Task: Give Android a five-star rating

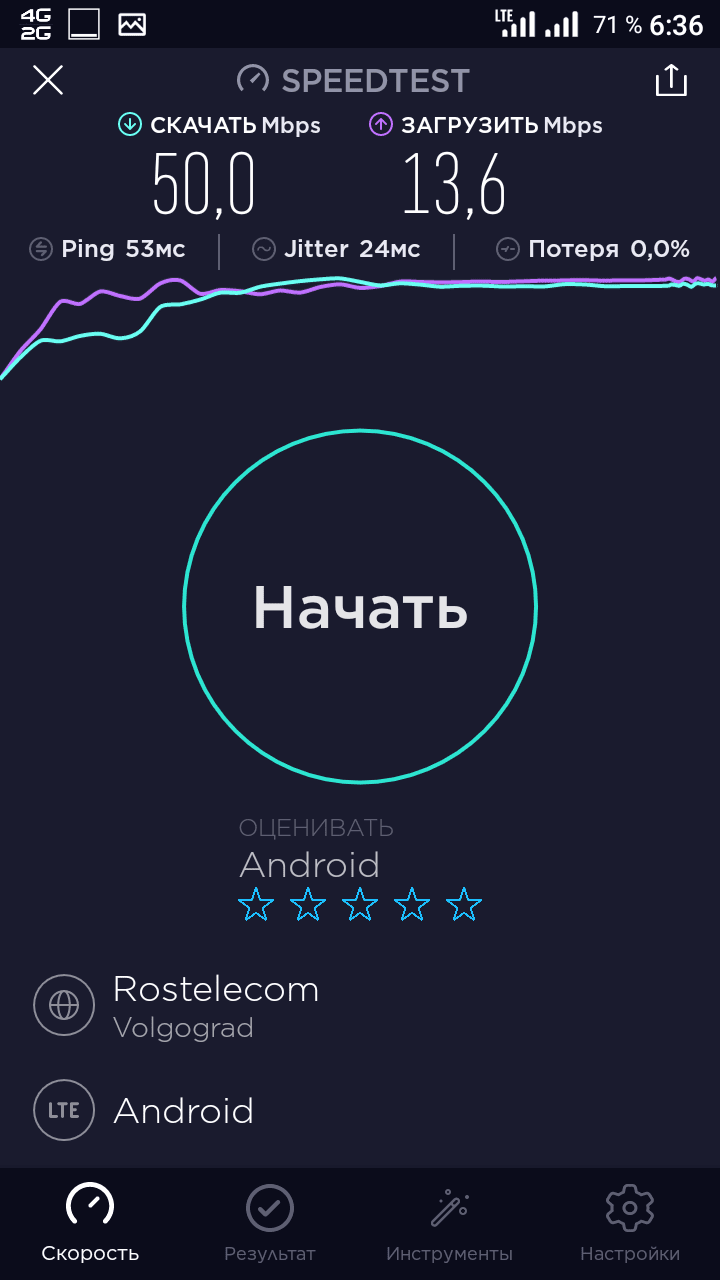Action: coord(464,906)
